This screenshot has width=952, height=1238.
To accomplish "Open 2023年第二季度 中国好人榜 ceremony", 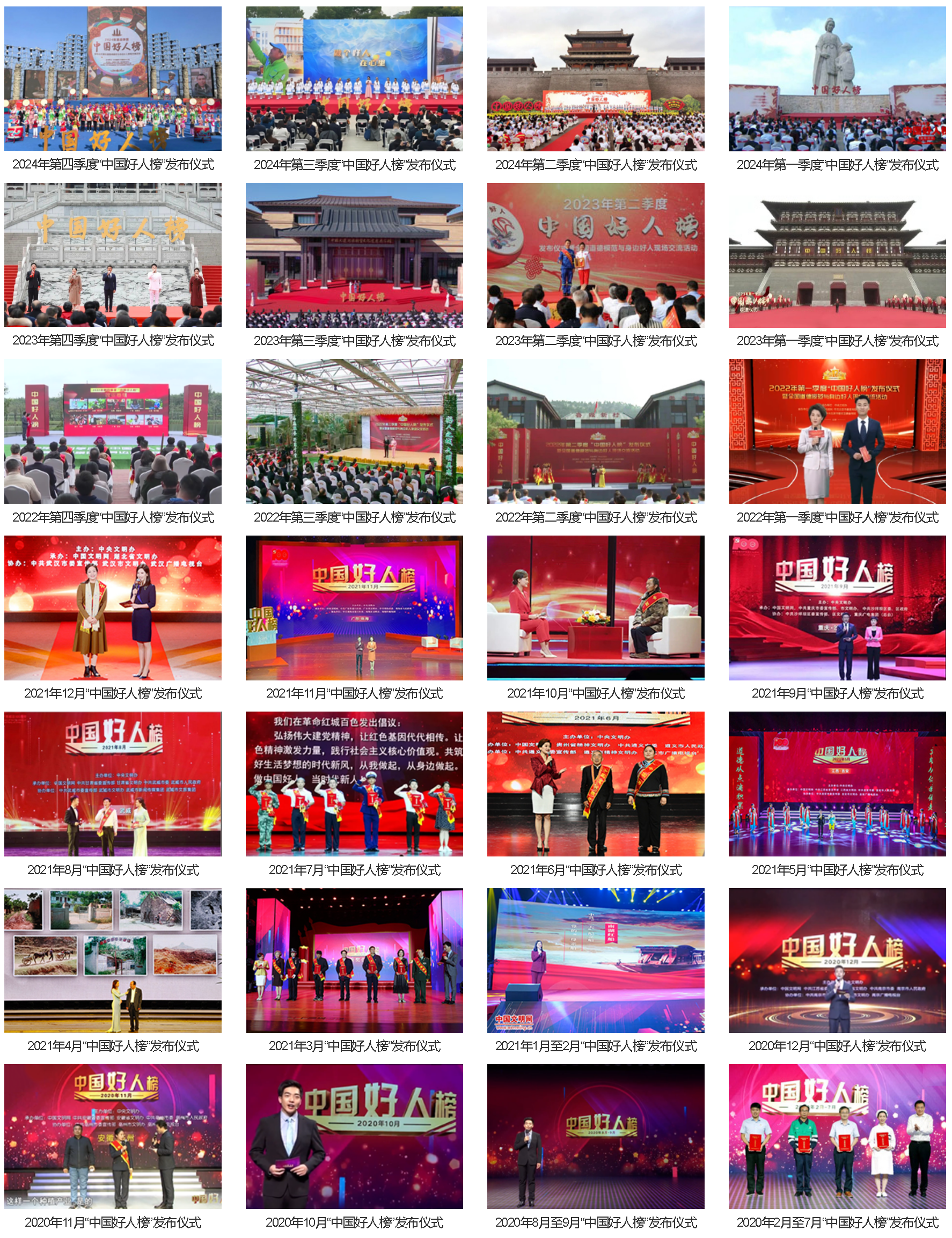I will click(596, 255).
